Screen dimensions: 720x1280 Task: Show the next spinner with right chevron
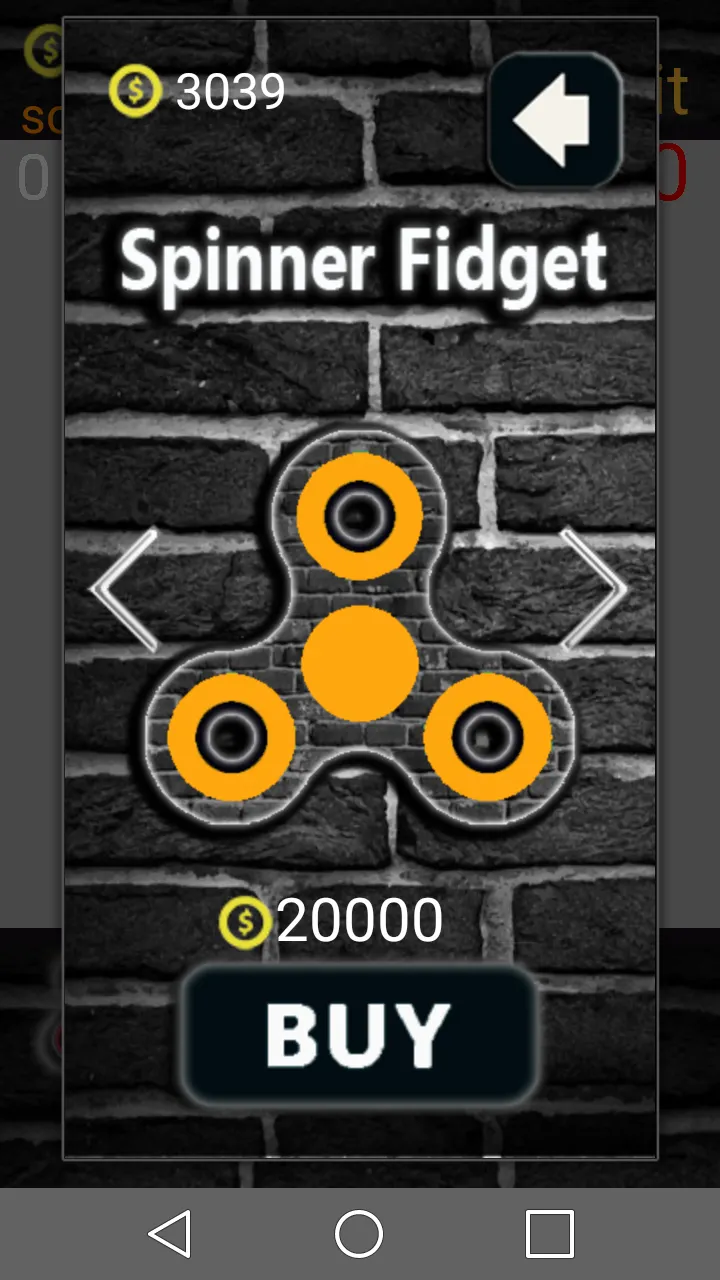point(593,590)
